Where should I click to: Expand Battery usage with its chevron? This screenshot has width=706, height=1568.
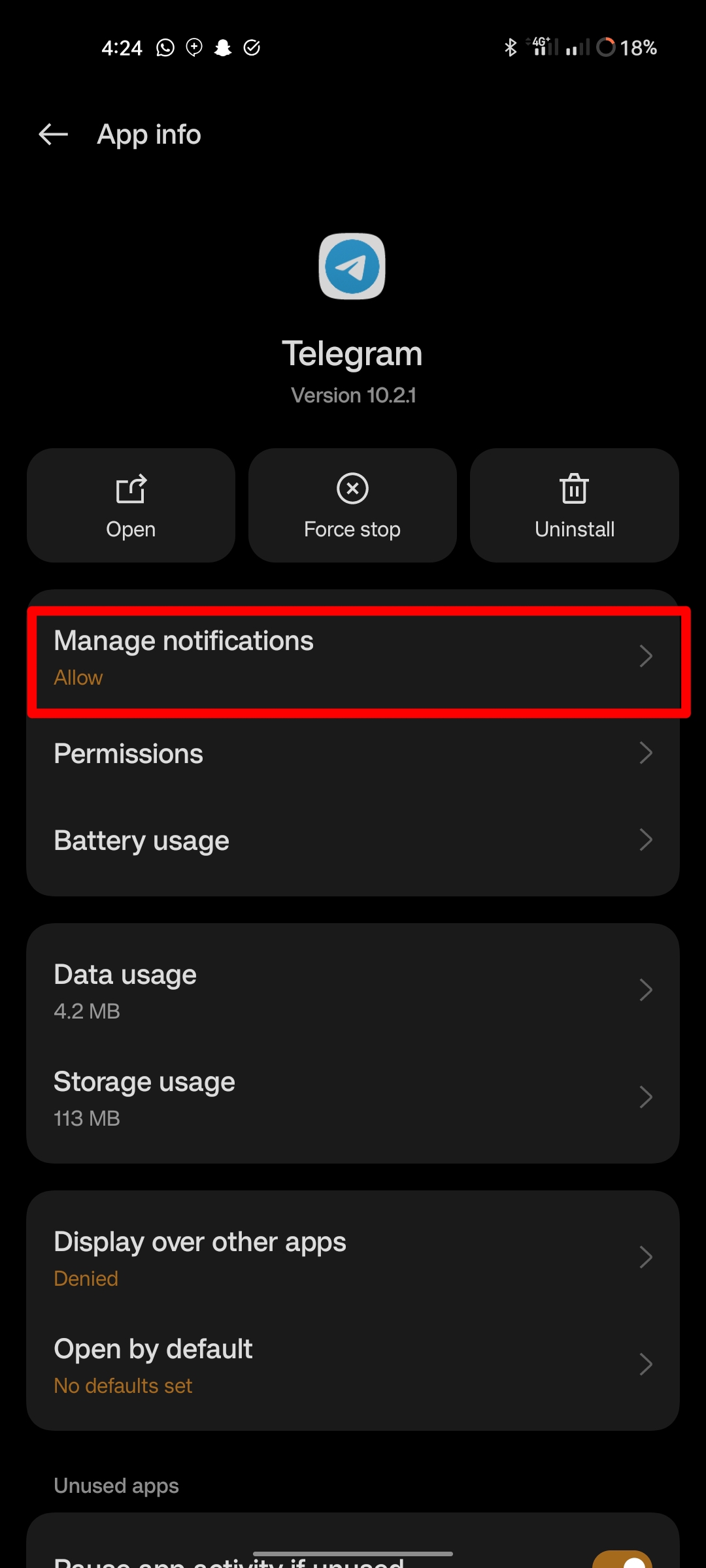click(647, 840)
